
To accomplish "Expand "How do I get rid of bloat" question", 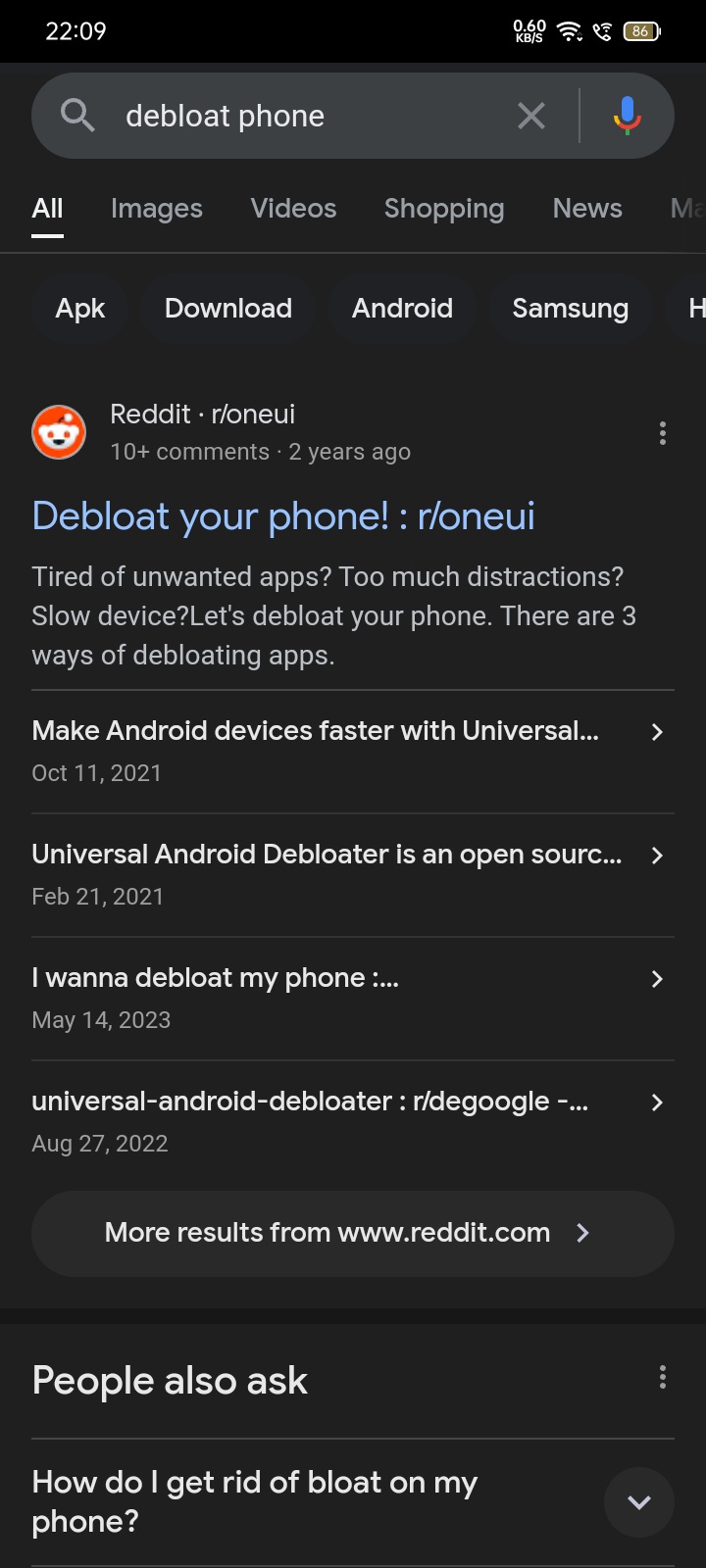I will click(x=638, y=1502).
